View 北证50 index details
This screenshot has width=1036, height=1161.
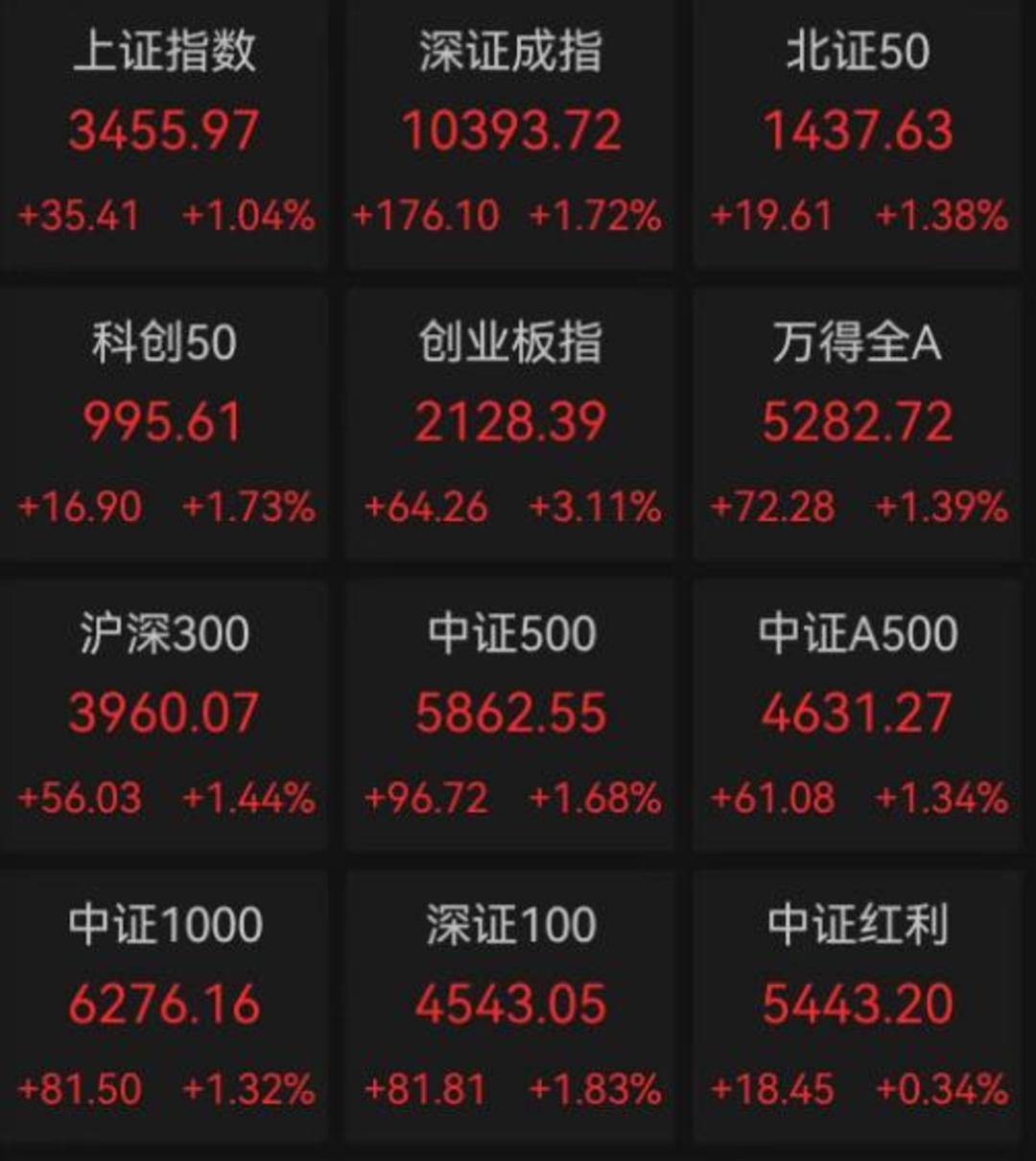click(857, 132)
